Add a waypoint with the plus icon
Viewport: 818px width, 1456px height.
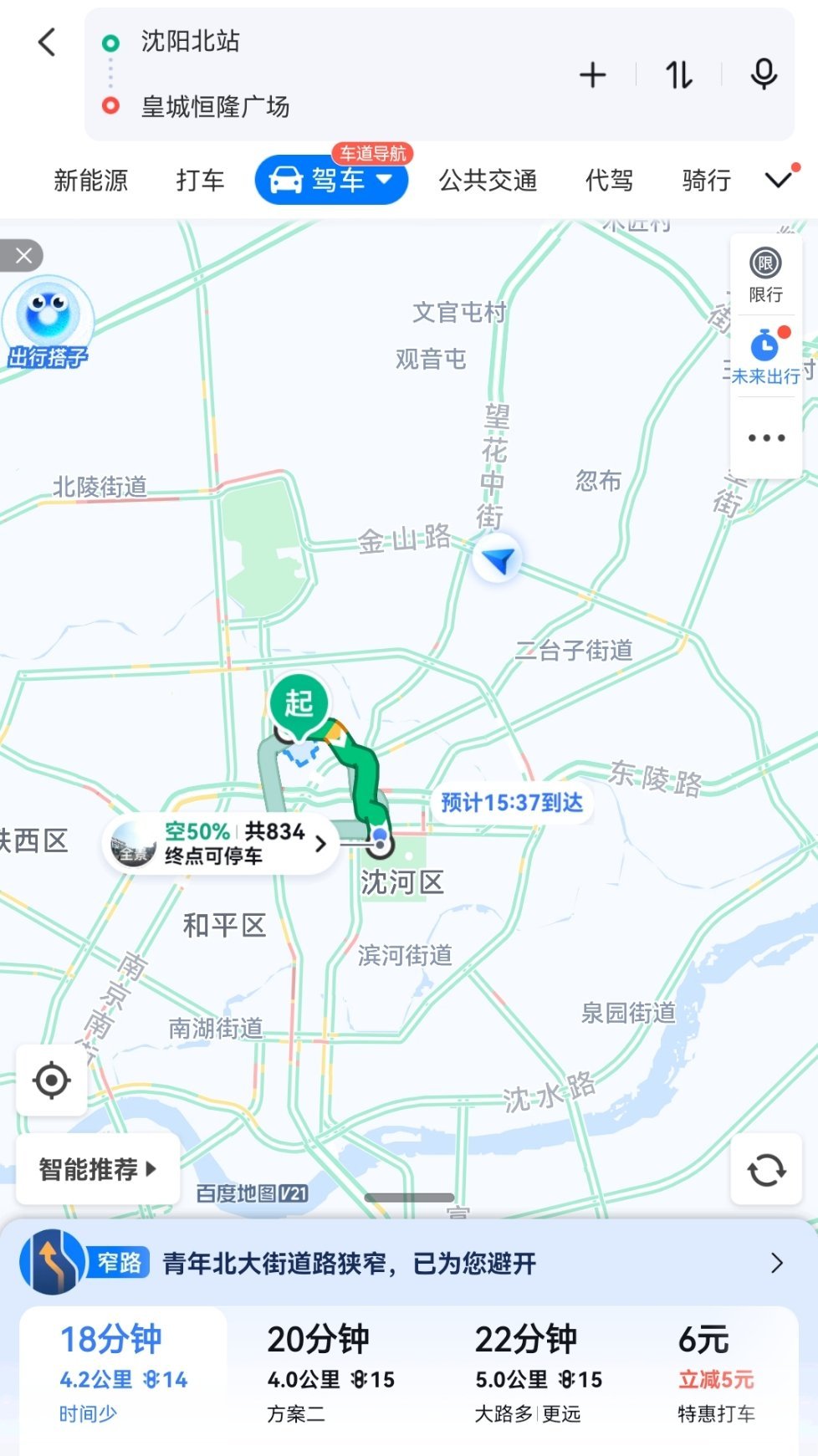(593, 75)
